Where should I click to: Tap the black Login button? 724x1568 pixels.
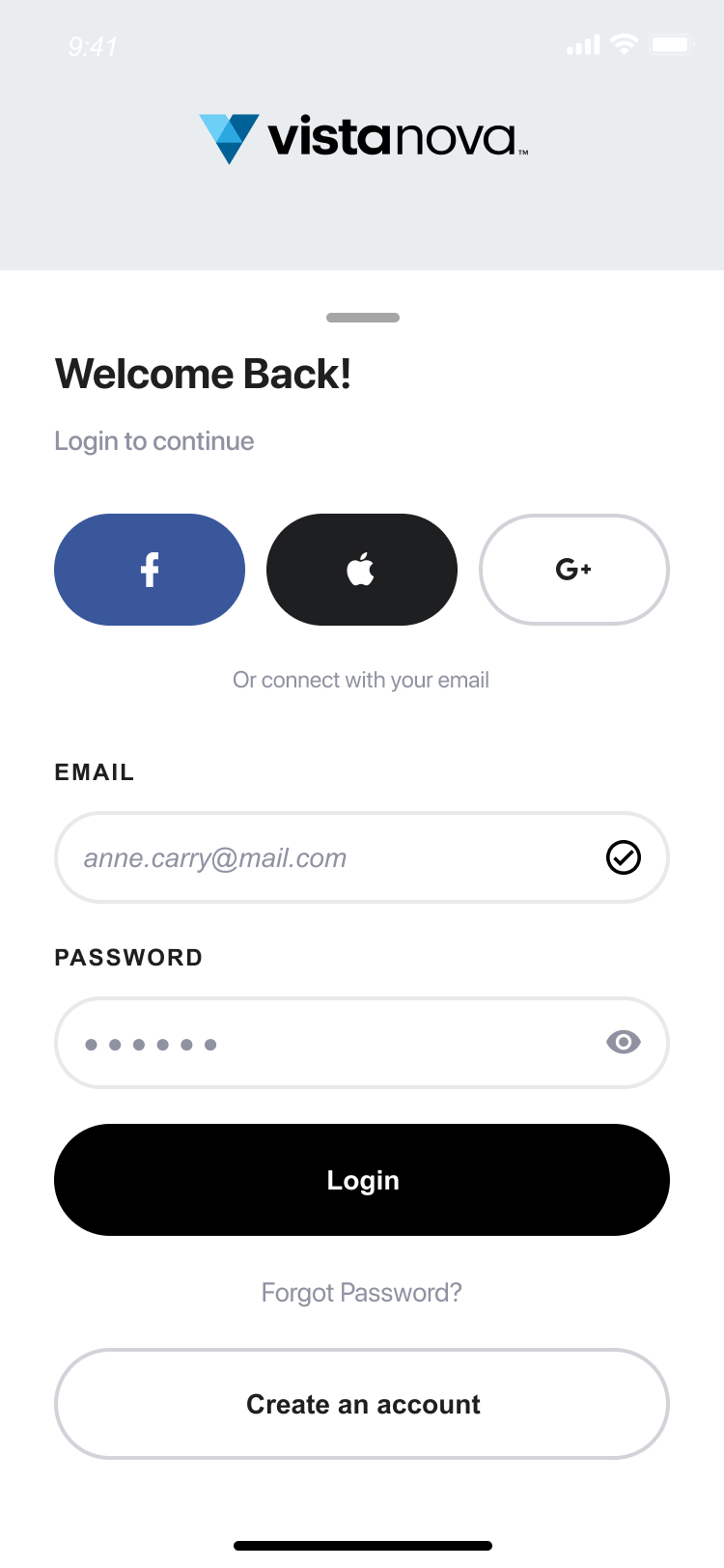pyautogui.click(x=362, y=1180)
